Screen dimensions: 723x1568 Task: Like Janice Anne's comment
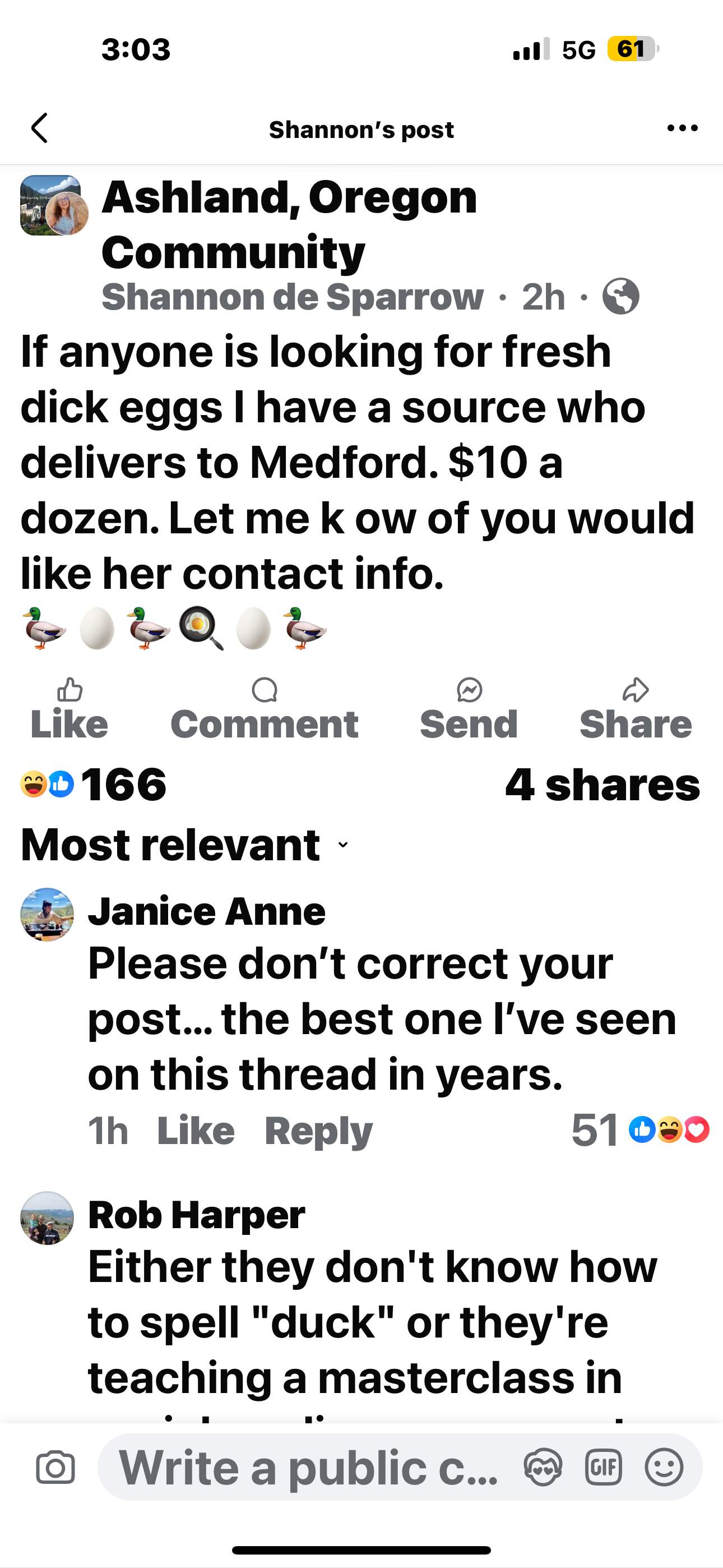pyautogui.click(x=196, y=1131)
